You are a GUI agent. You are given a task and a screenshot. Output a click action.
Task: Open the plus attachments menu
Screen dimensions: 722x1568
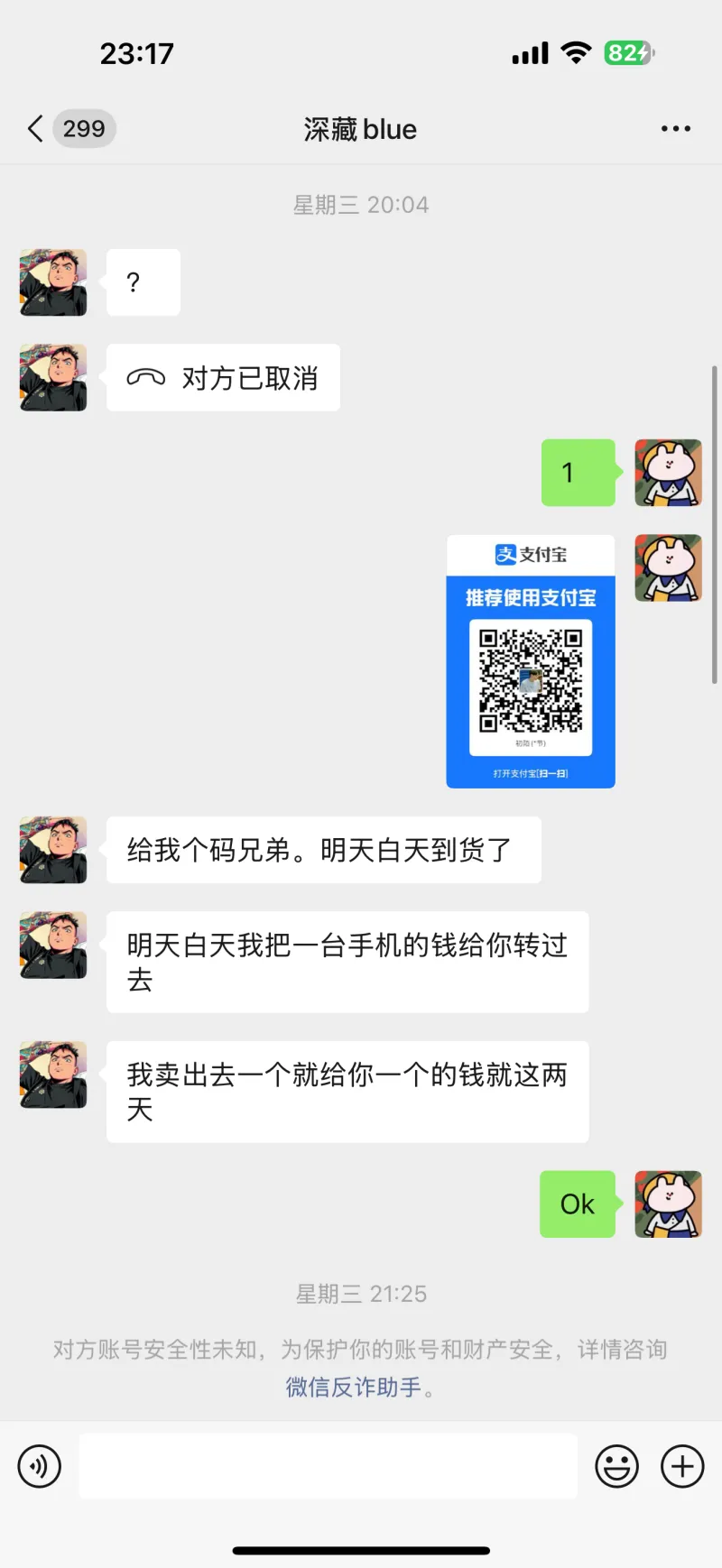682,1466
